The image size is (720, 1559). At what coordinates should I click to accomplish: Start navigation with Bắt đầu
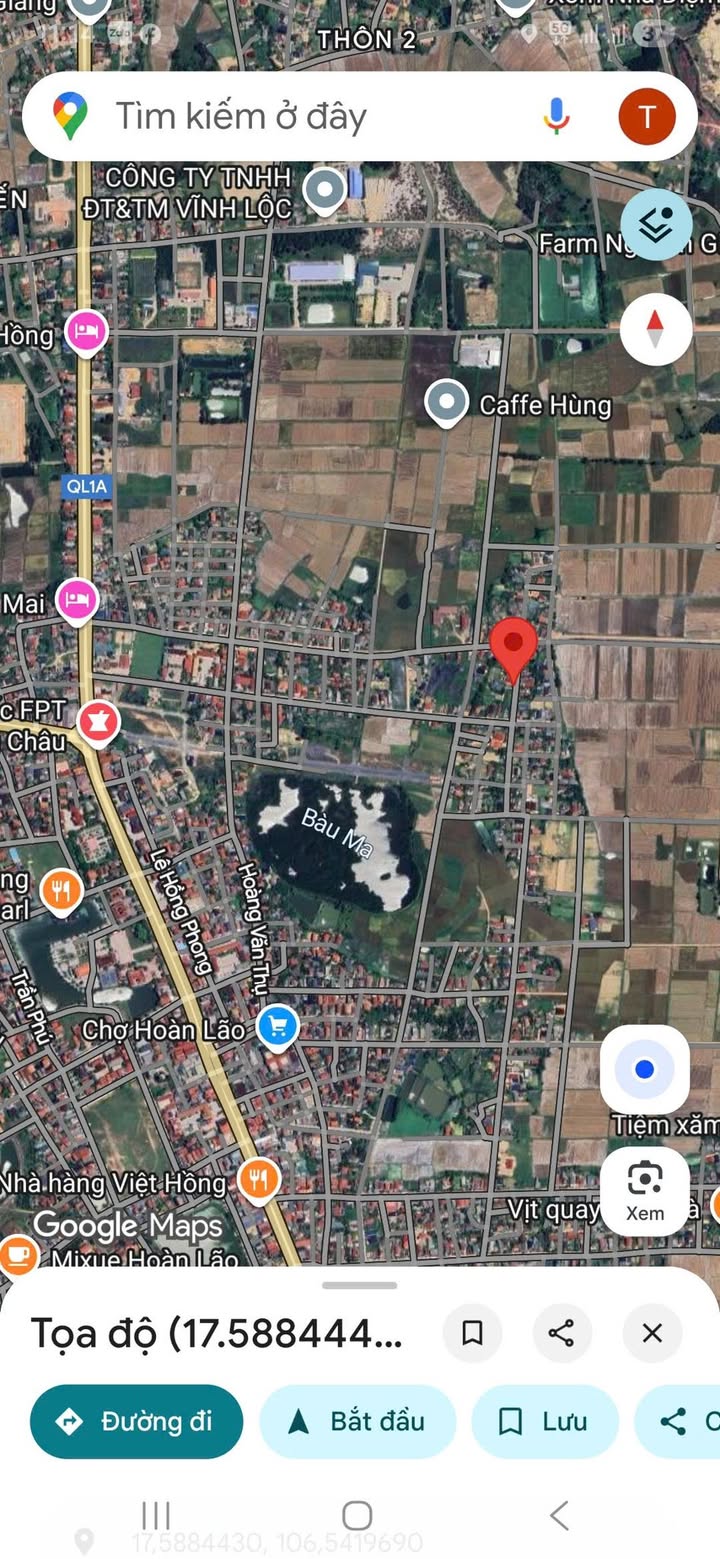(x=358, y=1421)
